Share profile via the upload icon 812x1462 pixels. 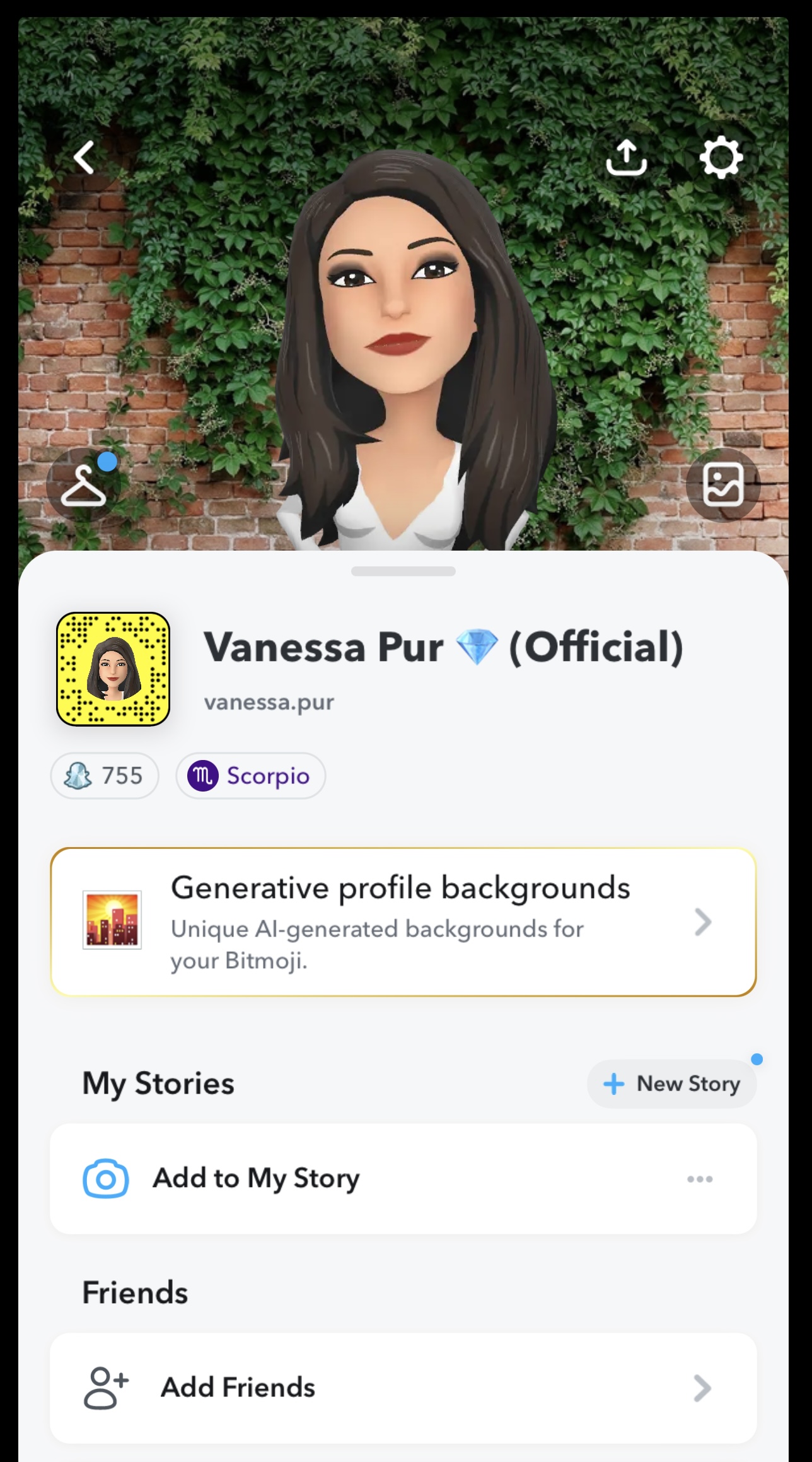626,157
